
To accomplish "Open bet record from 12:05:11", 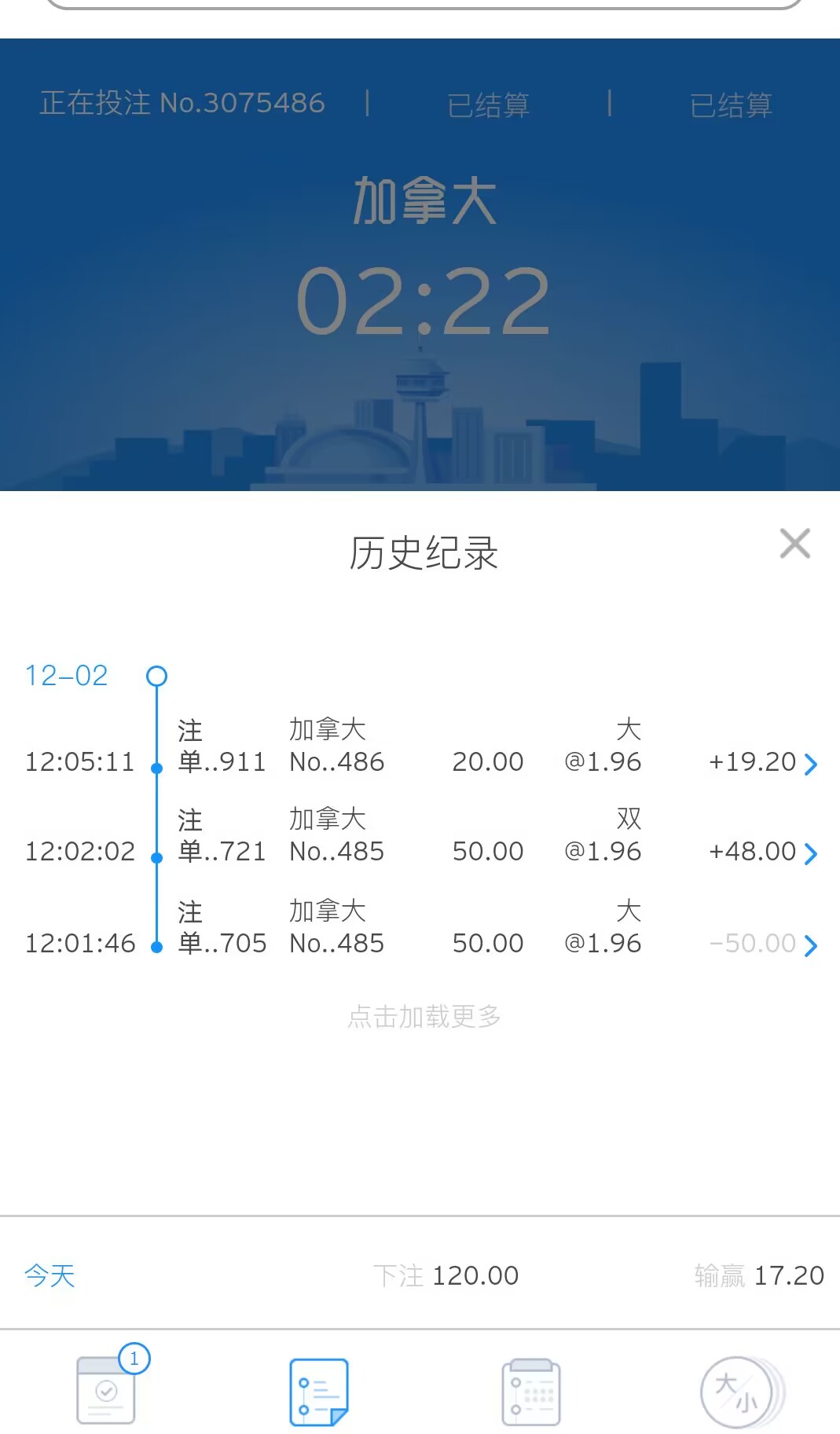I will 810,763.
